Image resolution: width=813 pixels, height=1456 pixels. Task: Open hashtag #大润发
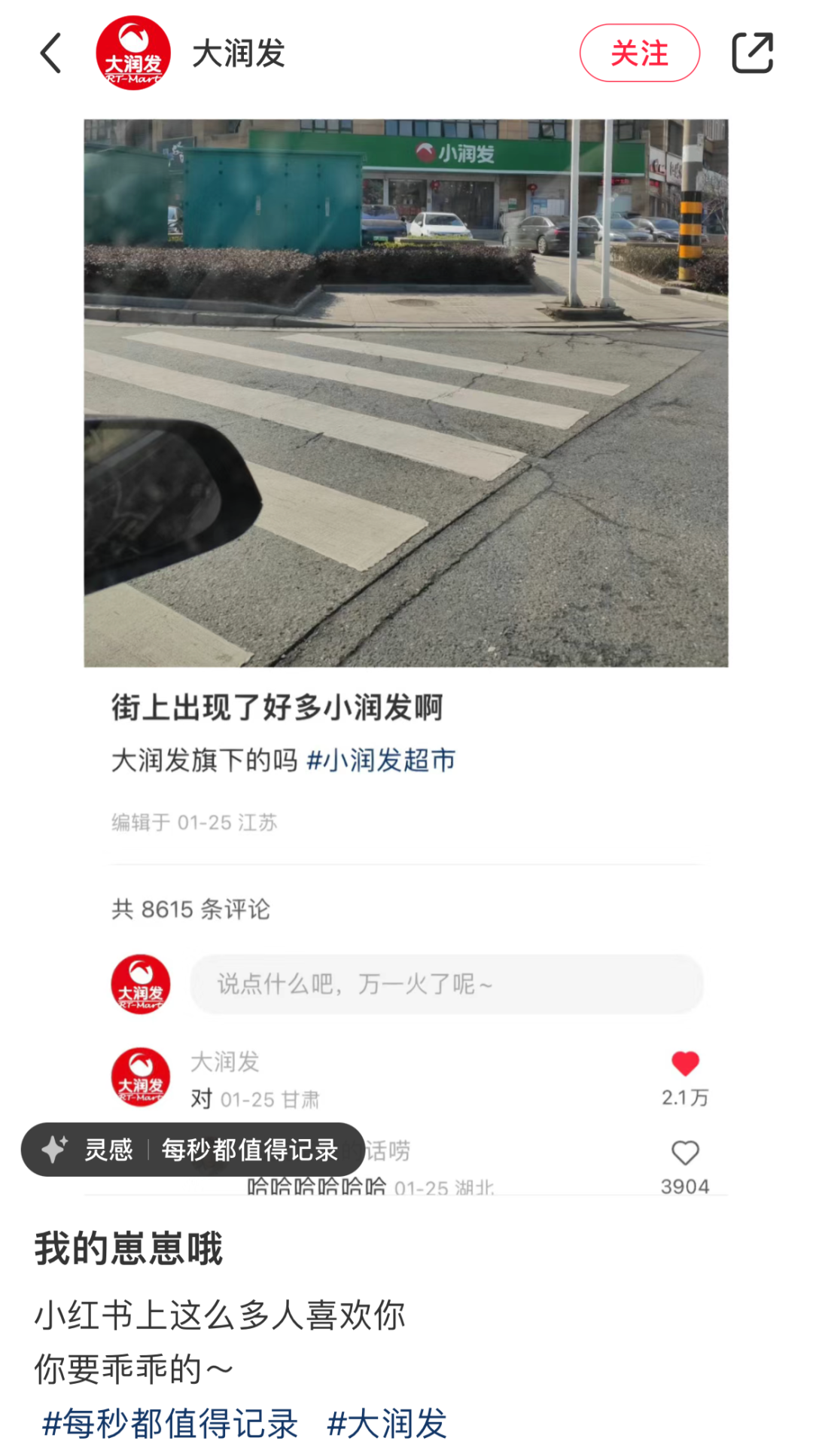click(x=387, y=1424)
